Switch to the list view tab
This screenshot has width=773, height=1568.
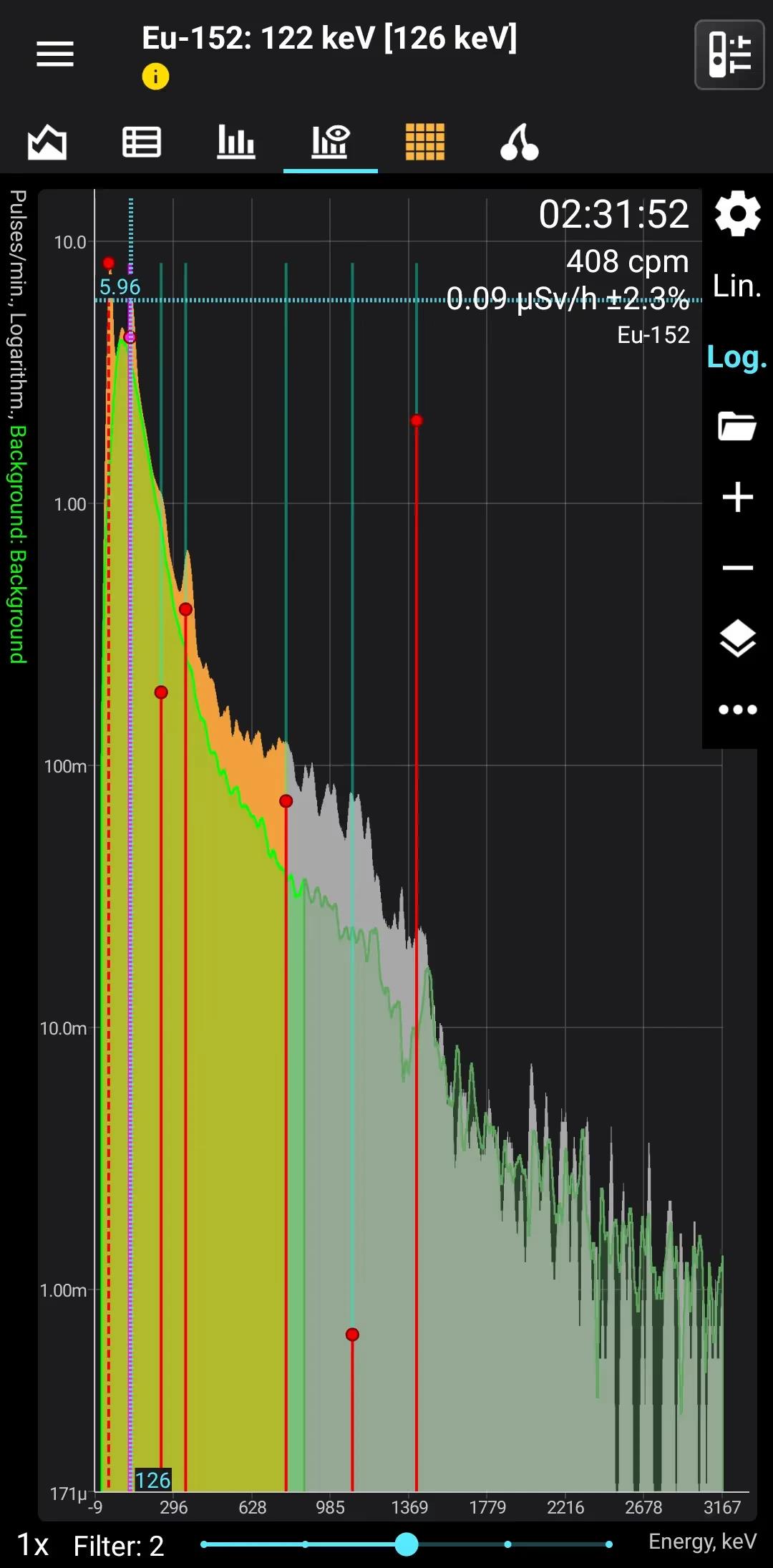tap(142, 142)
